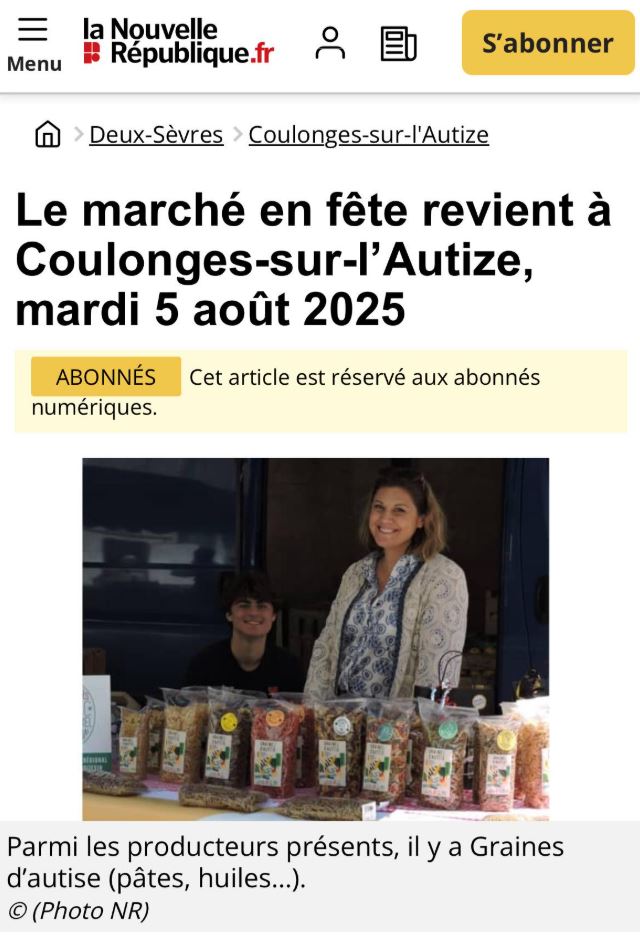Open the Deux-Sèvres breadcrumb link
This screenshot has height=943, width=640.
(x=156, y=134)
